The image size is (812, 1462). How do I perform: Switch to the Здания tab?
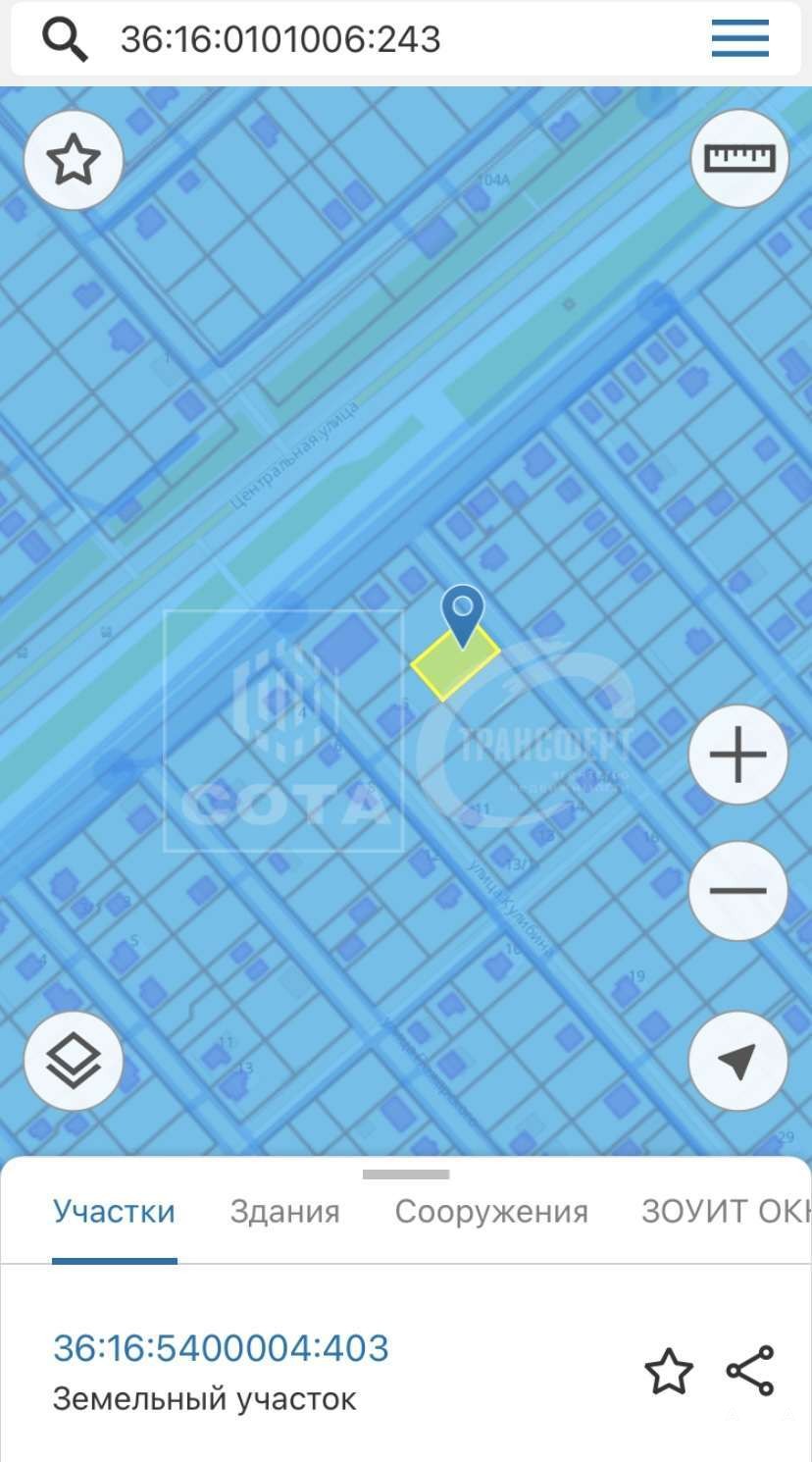coord(284,1212)
